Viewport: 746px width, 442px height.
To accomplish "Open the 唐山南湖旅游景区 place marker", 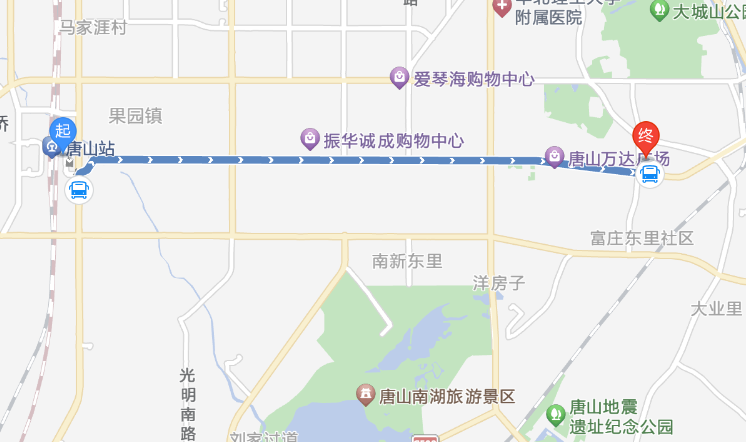I will pos(367,395).
